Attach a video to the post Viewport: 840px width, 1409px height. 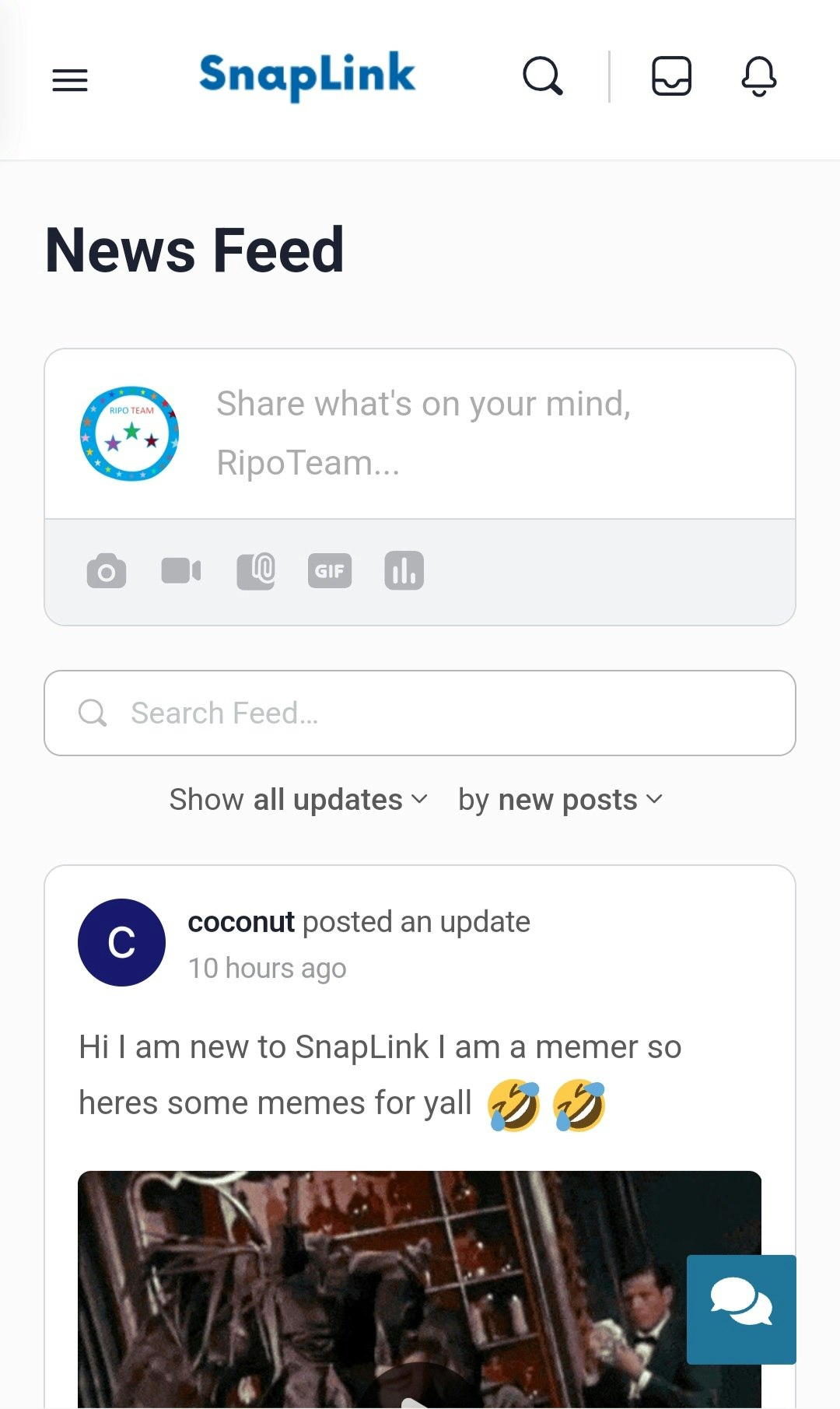[x=181, y=571]
